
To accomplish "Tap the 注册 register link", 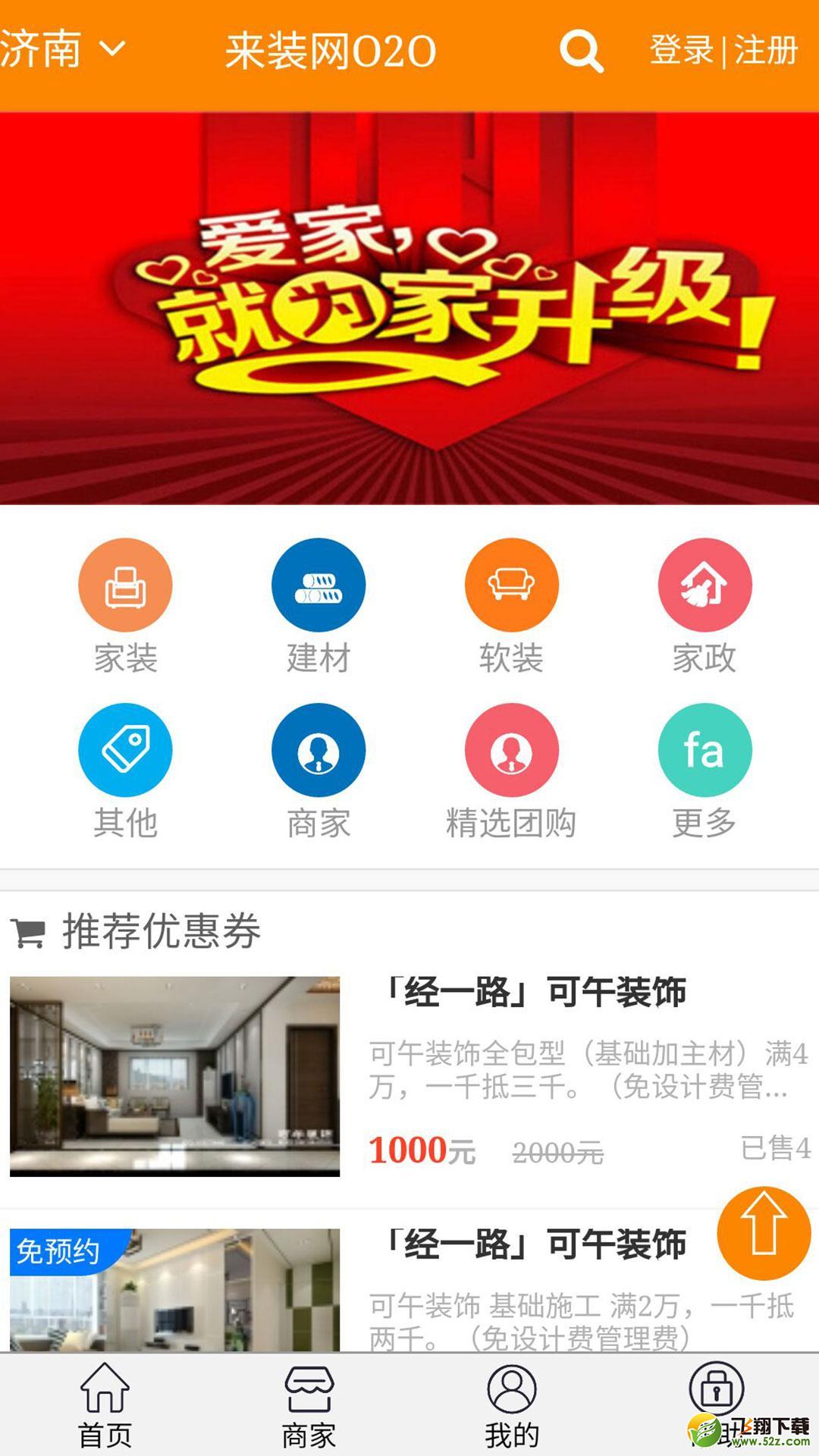I will pyautogui.click(x=766, y=50).
